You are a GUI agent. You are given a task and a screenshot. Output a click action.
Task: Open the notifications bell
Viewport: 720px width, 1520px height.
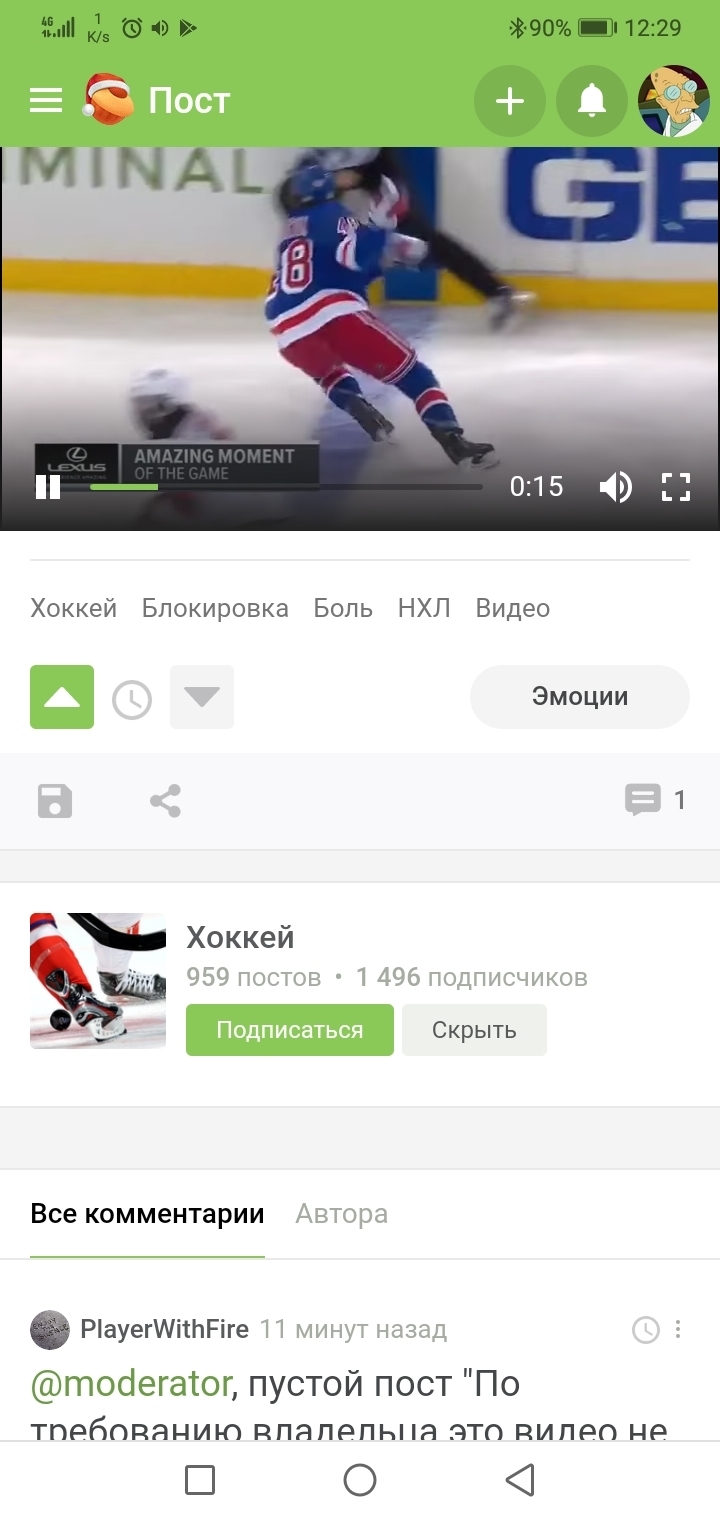coord(592,100)
